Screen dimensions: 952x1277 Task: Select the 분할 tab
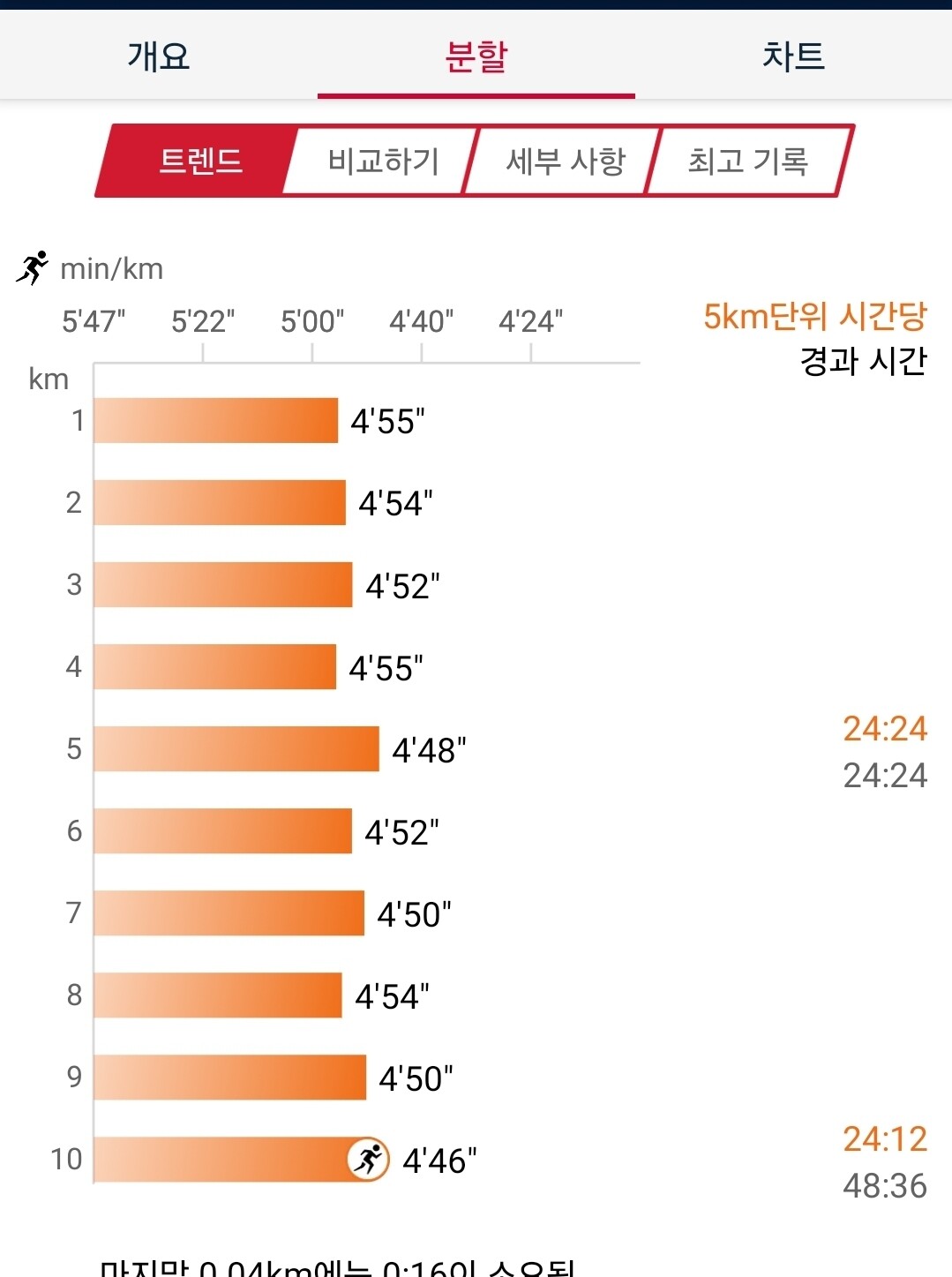476,56
